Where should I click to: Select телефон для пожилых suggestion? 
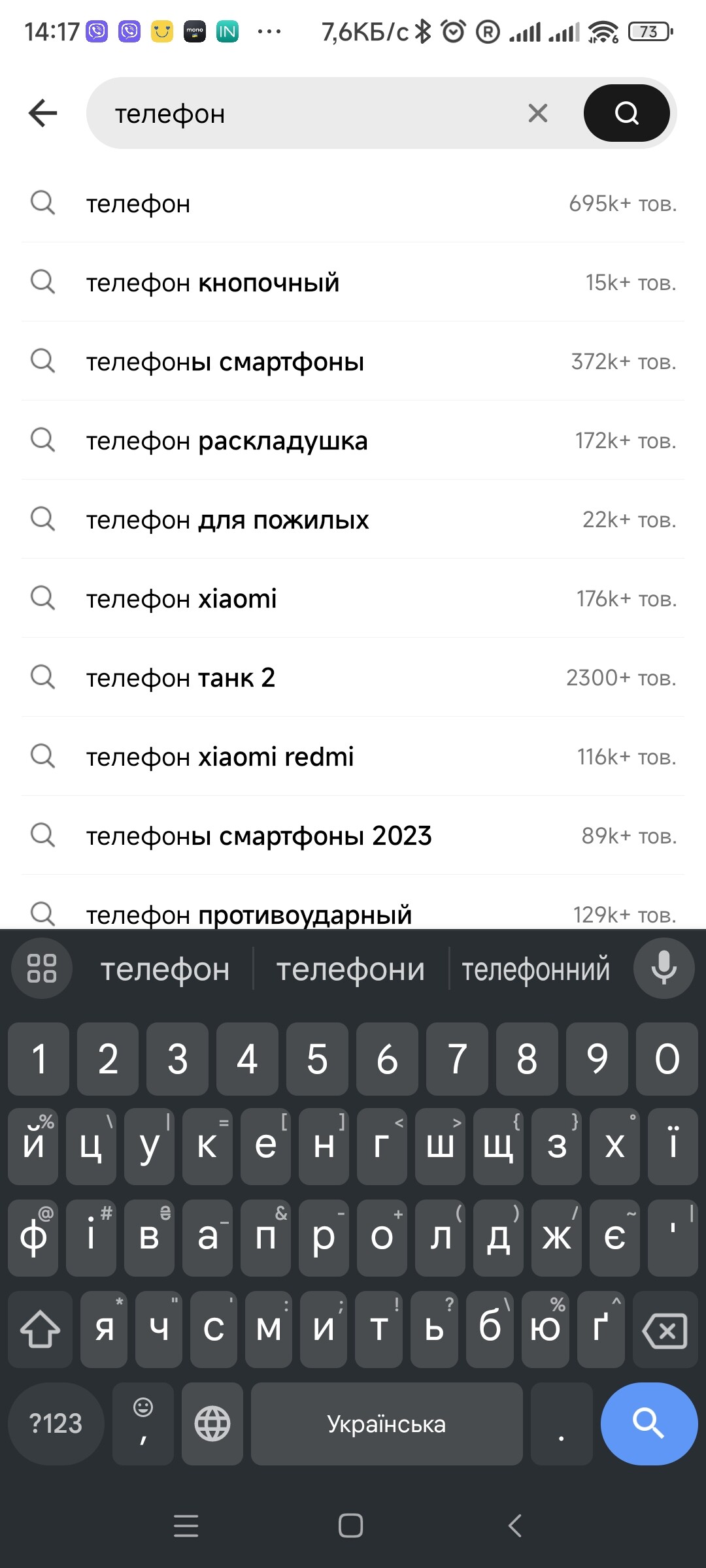[353, 520]
